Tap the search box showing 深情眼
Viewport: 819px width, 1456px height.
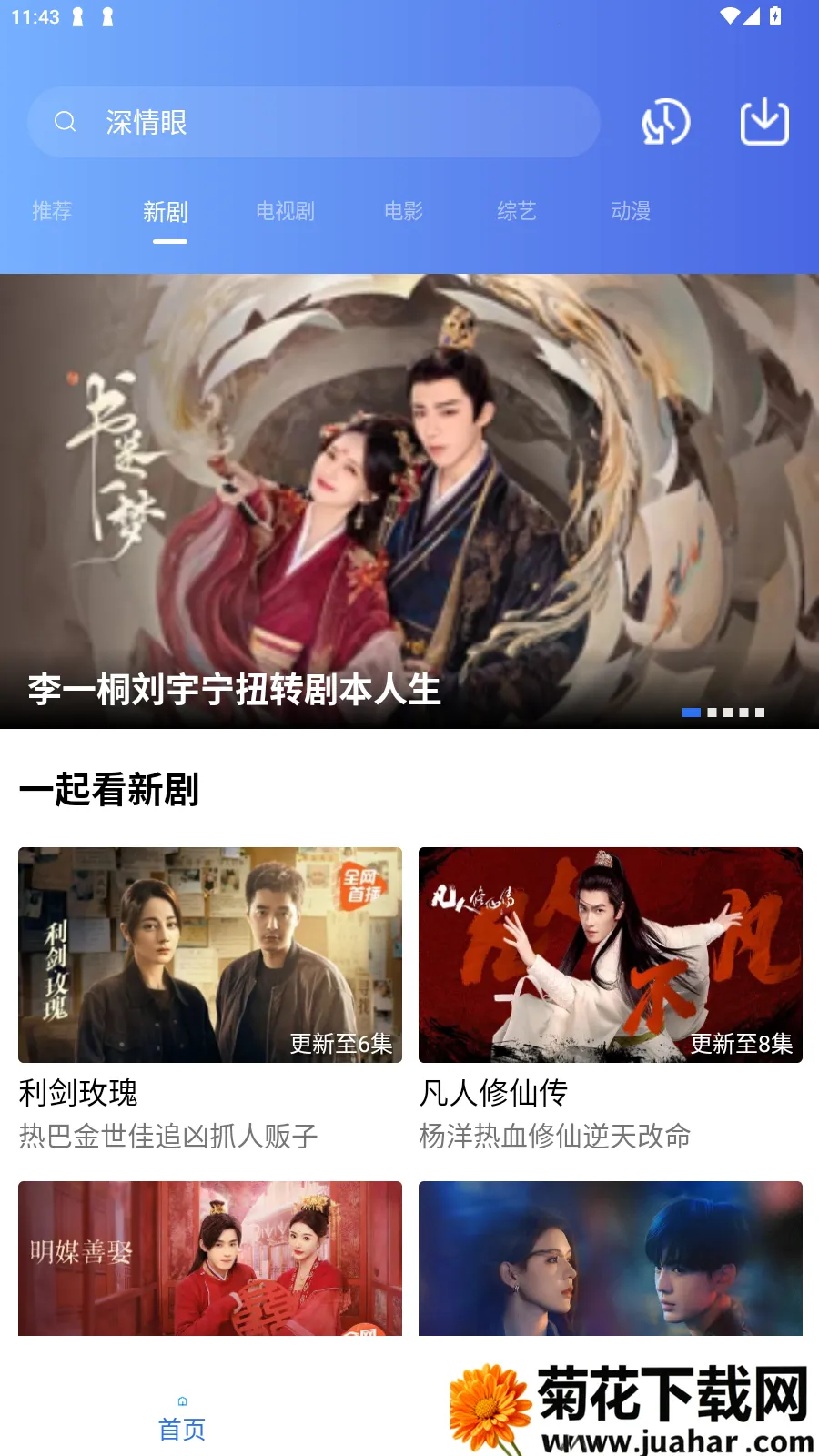click(x=313, y=122)
